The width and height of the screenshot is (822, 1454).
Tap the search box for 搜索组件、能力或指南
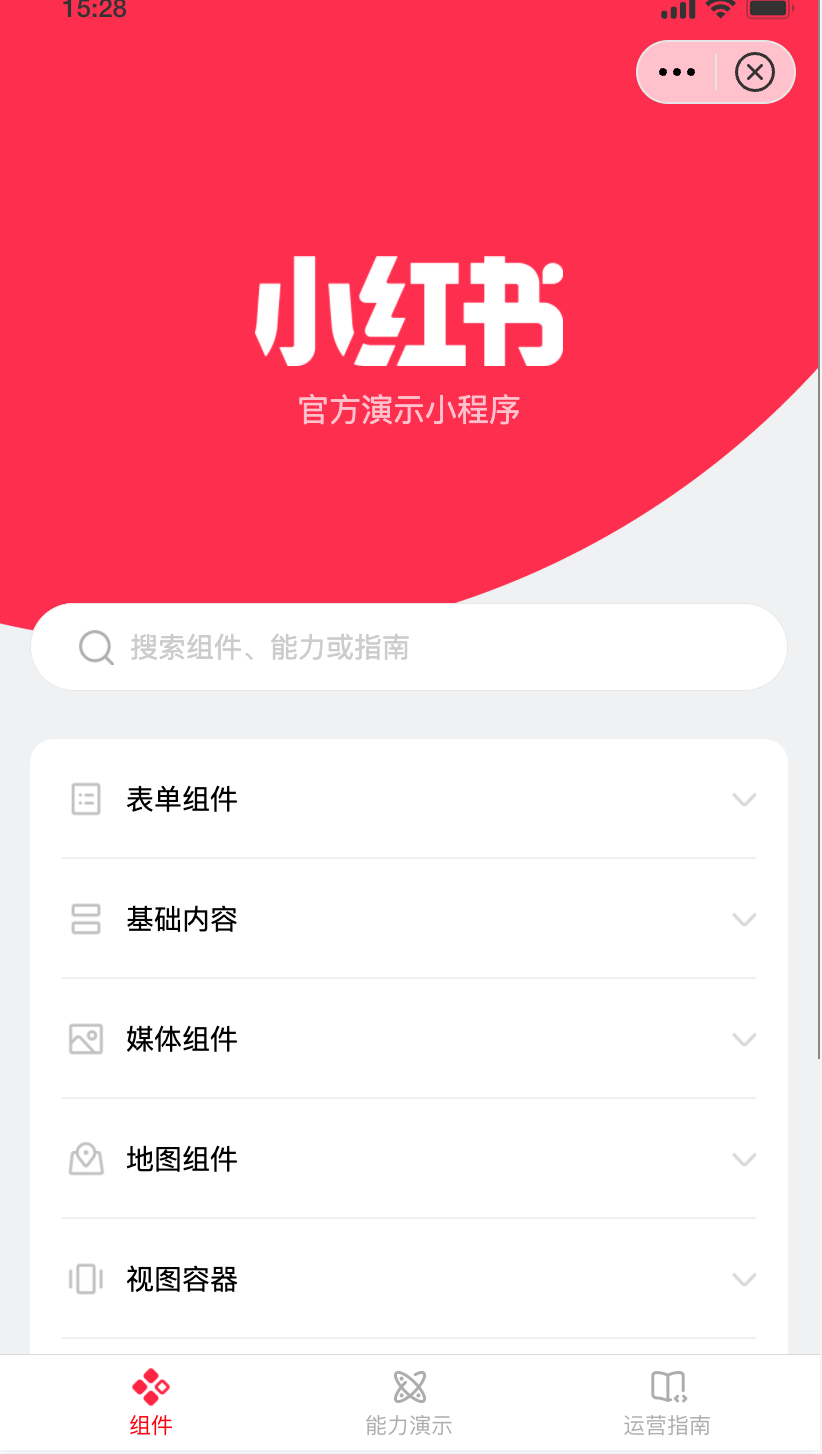click(x=408, y=647)
